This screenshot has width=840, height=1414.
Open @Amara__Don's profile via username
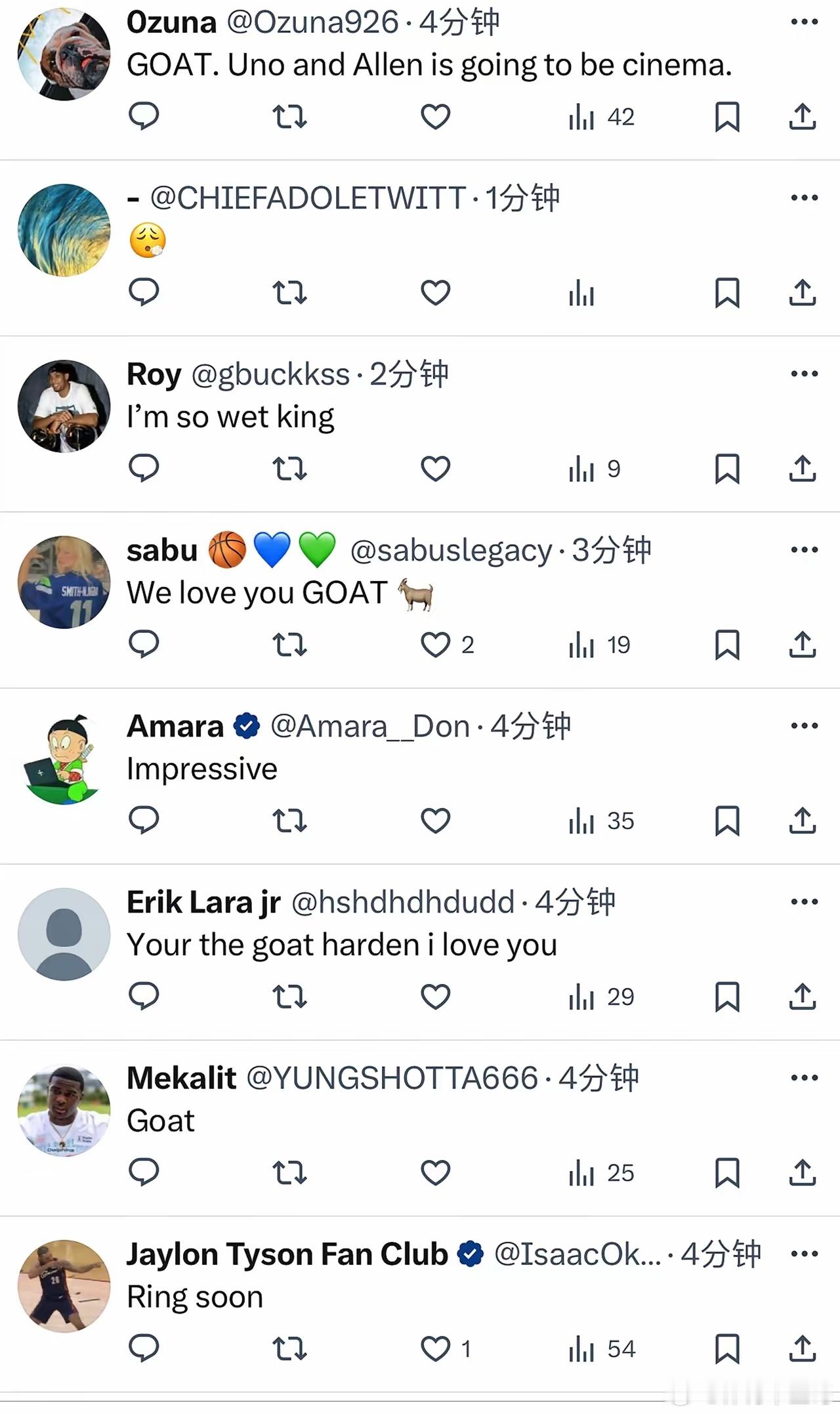pos(366,725)
